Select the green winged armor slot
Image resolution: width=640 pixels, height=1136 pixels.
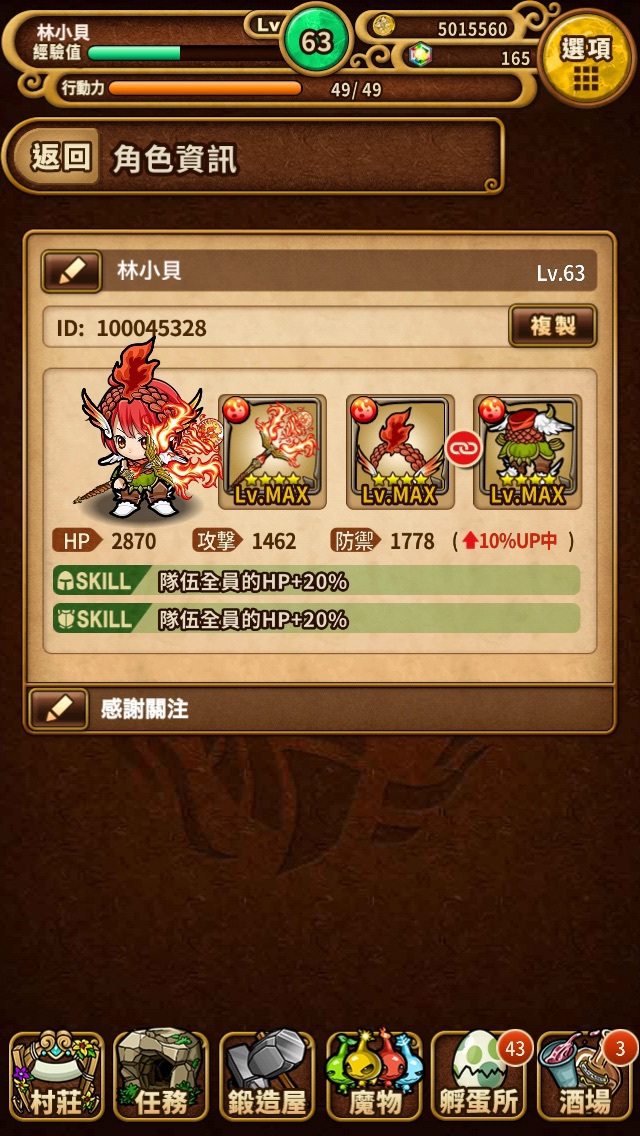coord(527,452)
